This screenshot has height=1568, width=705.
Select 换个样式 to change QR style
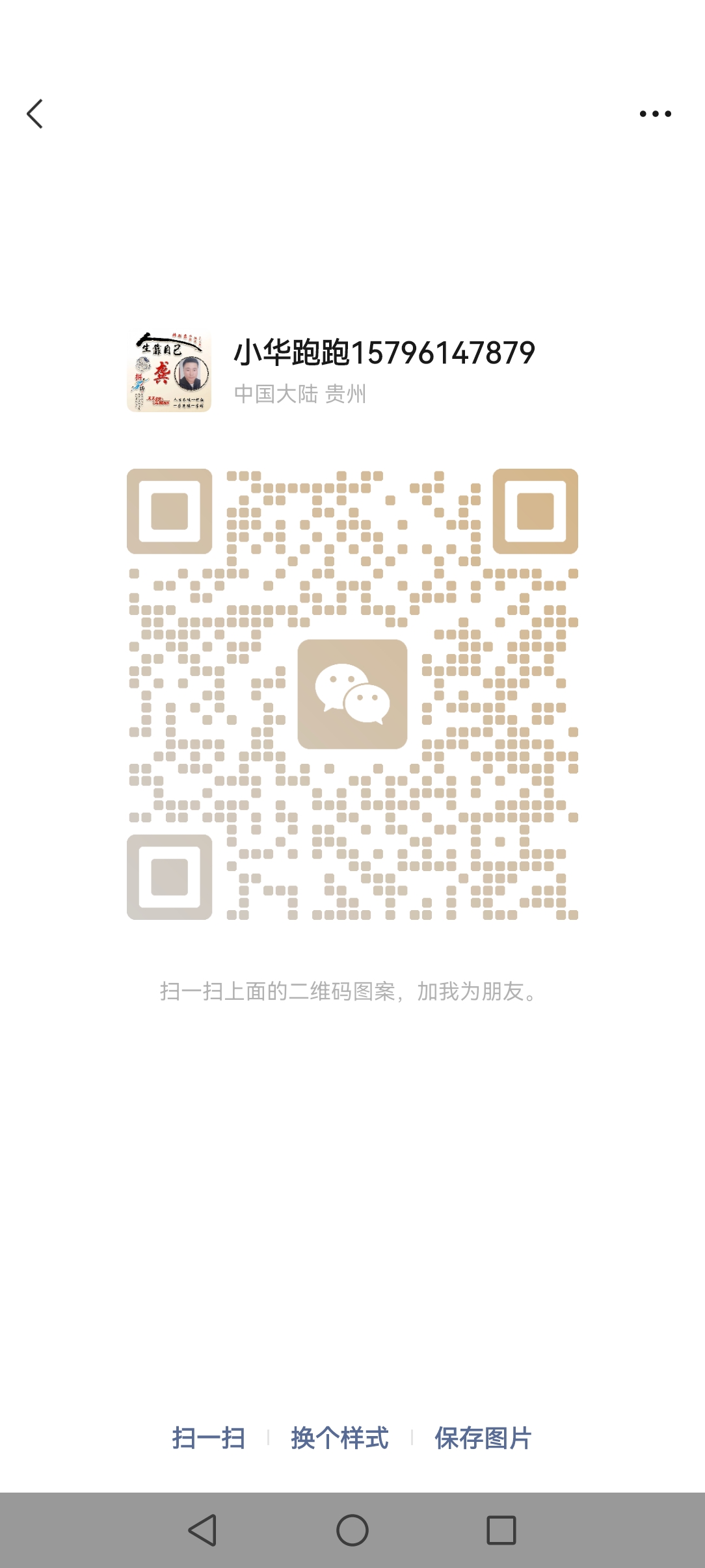[339, 1438]
